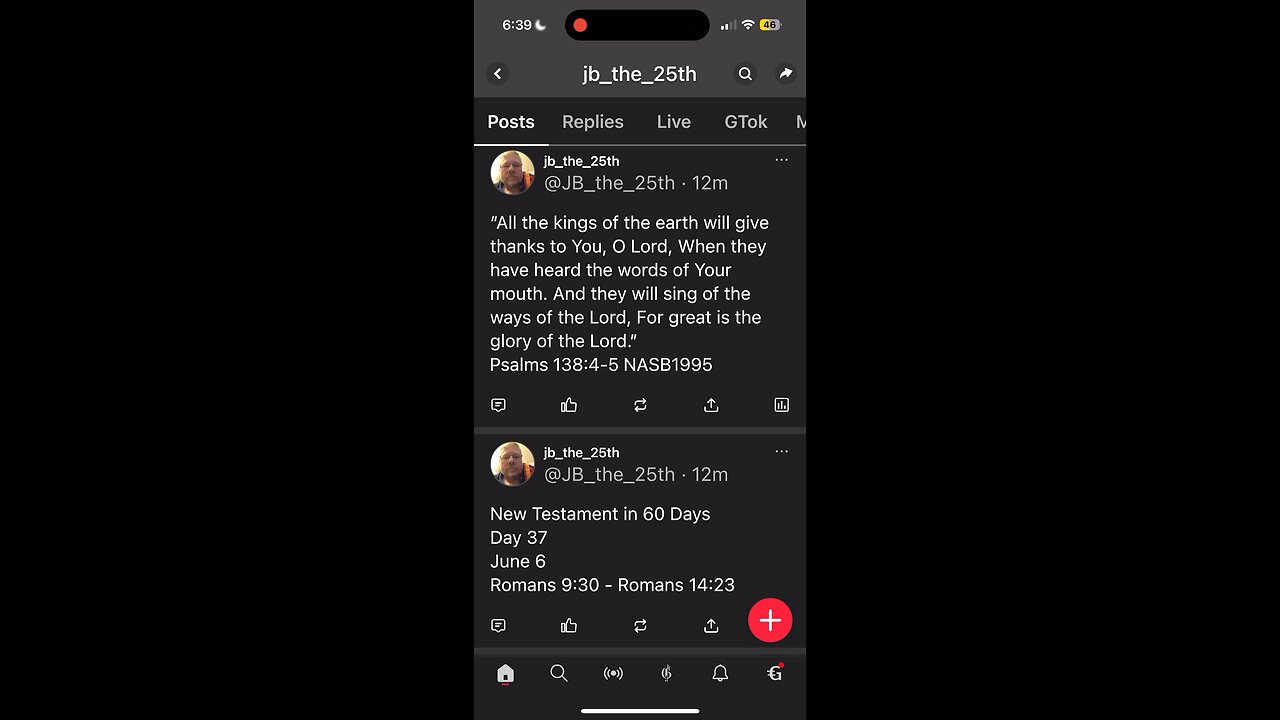The width and height of the screenshot is (1280, 720).
Task: Like the New Testament in 60 Days post
Action: (569, 626)
